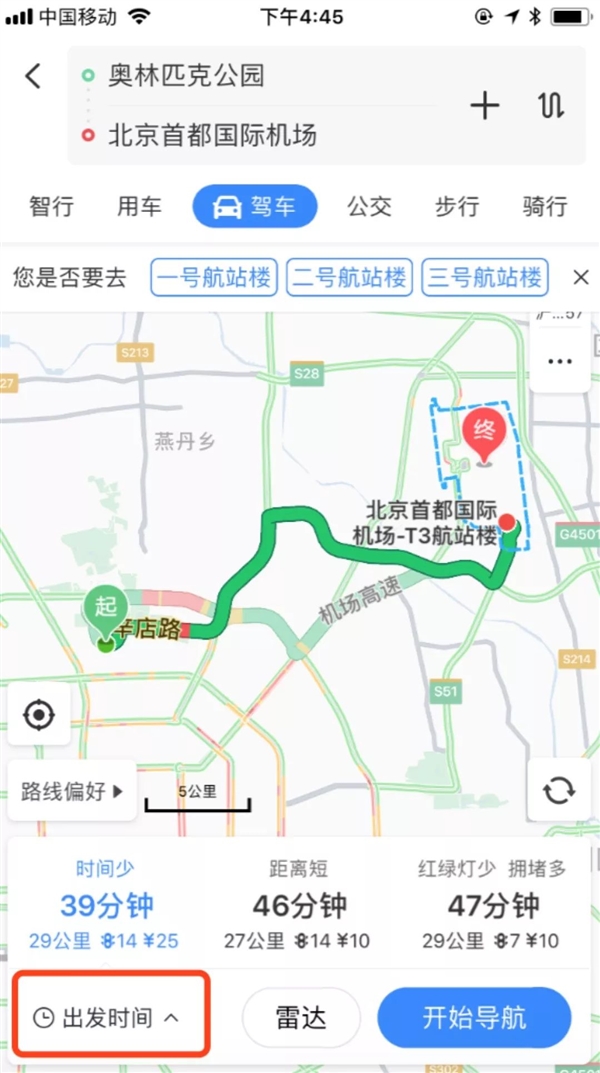Switch to the 步行 walking tab

point(456,207)
